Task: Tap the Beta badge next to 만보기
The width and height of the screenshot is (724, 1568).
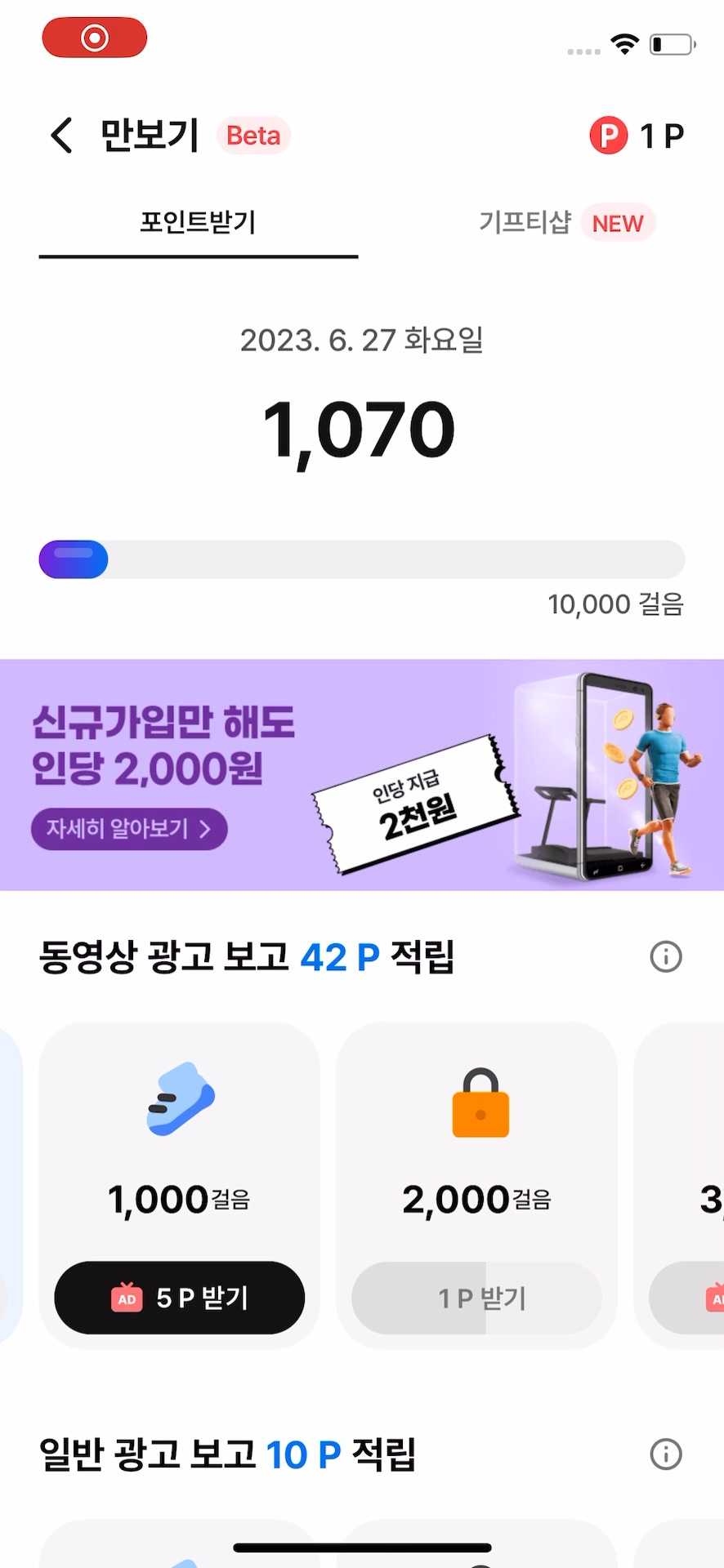Action: [x=252, y=136]
